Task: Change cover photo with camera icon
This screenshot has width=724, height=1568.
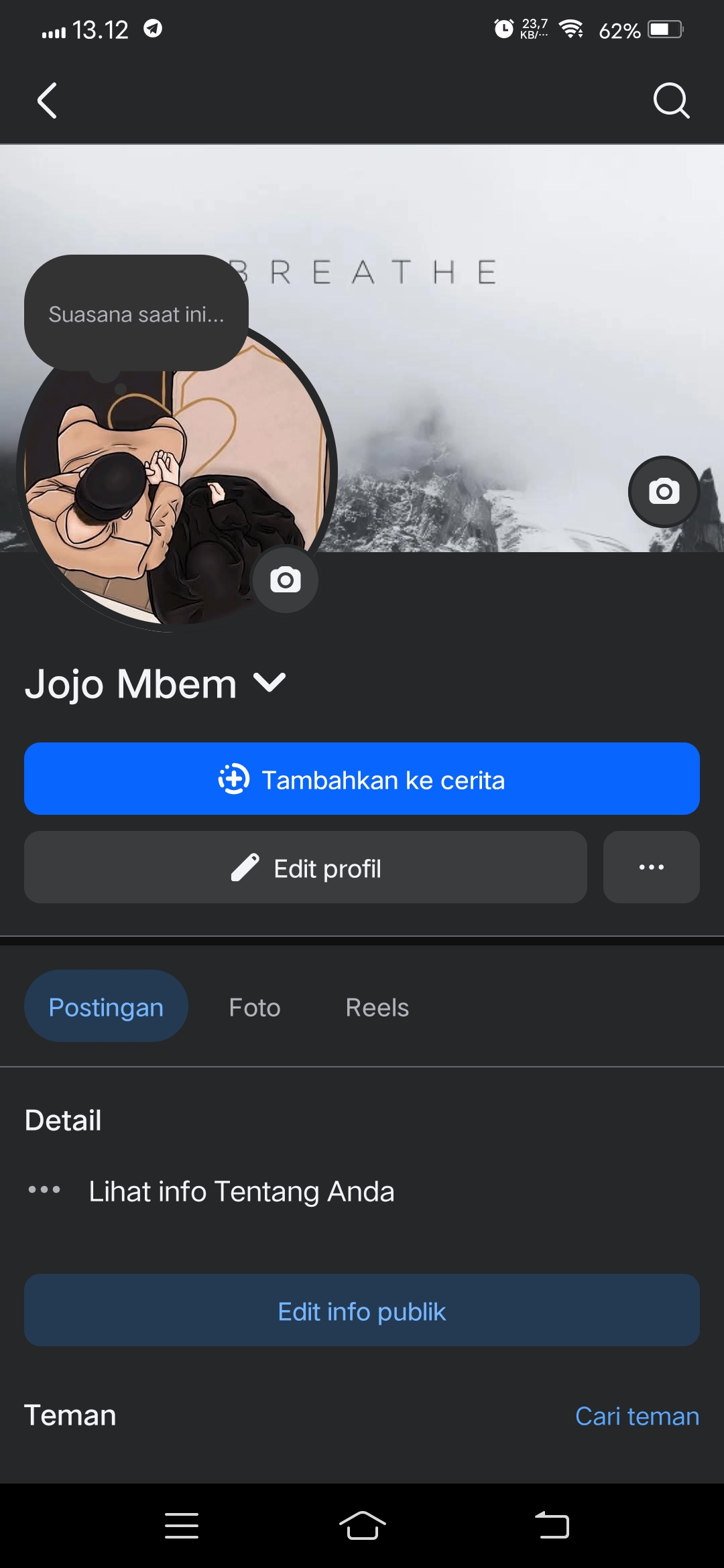Action: tap(664, 492)
